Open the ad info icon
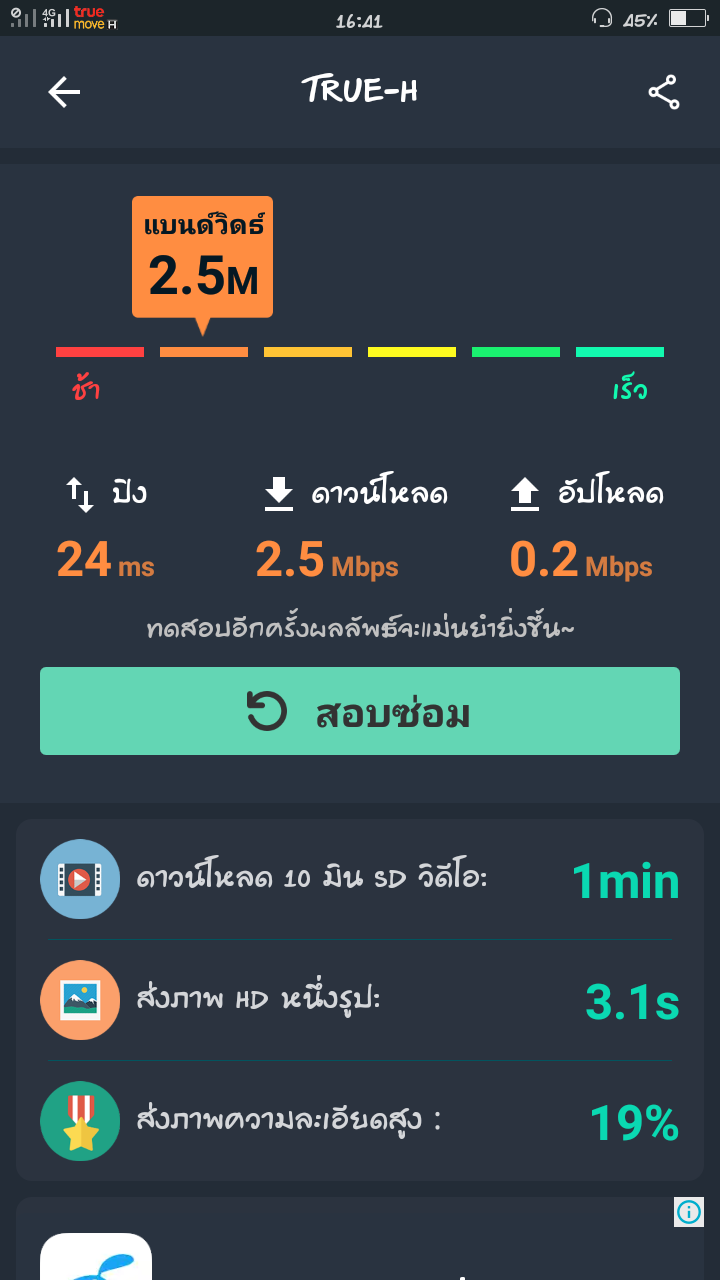720x1280 pixels. point(689,1212)
